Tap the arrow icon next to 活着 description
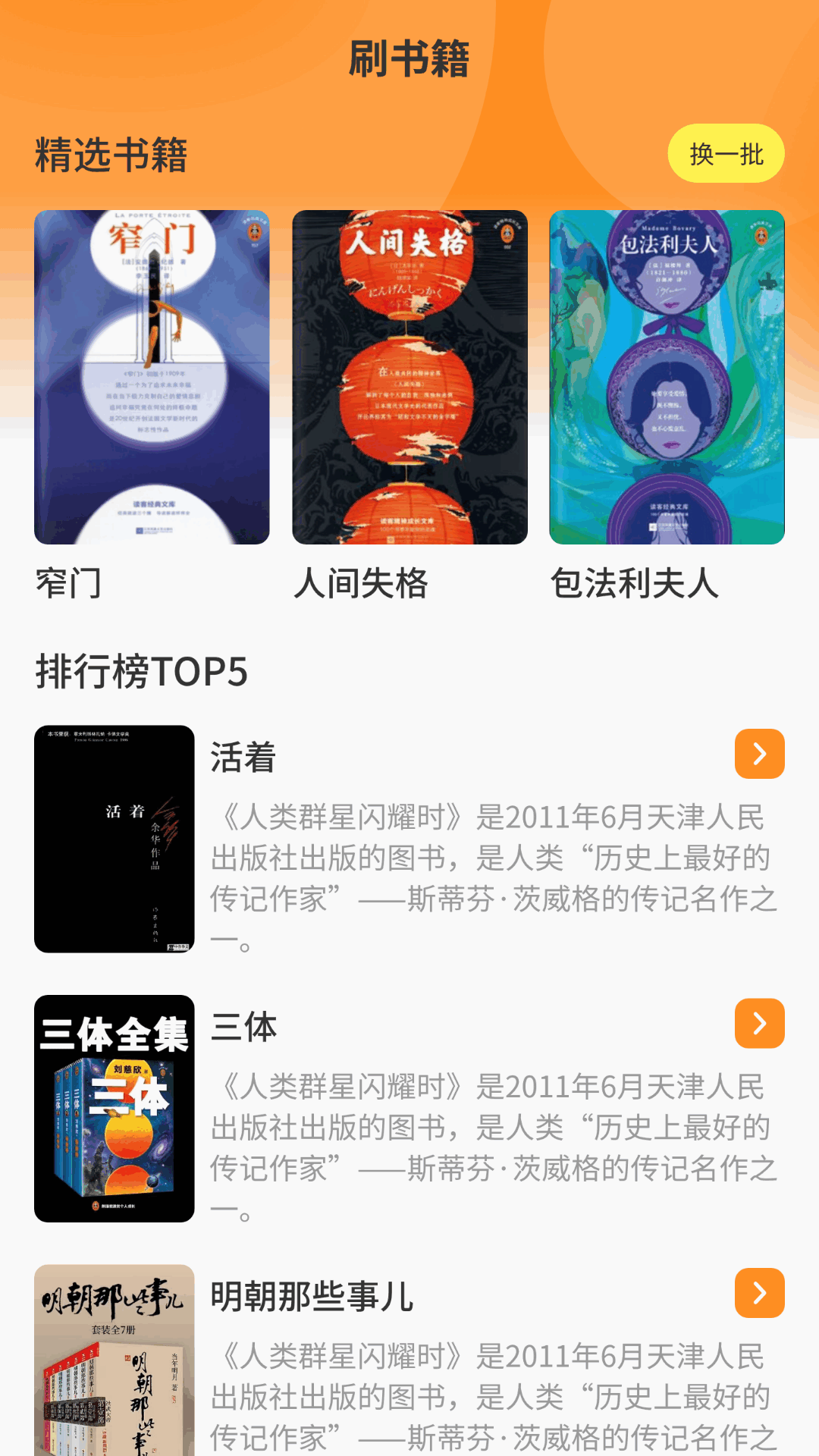The image size is (819, 1456). coord(758,755)
